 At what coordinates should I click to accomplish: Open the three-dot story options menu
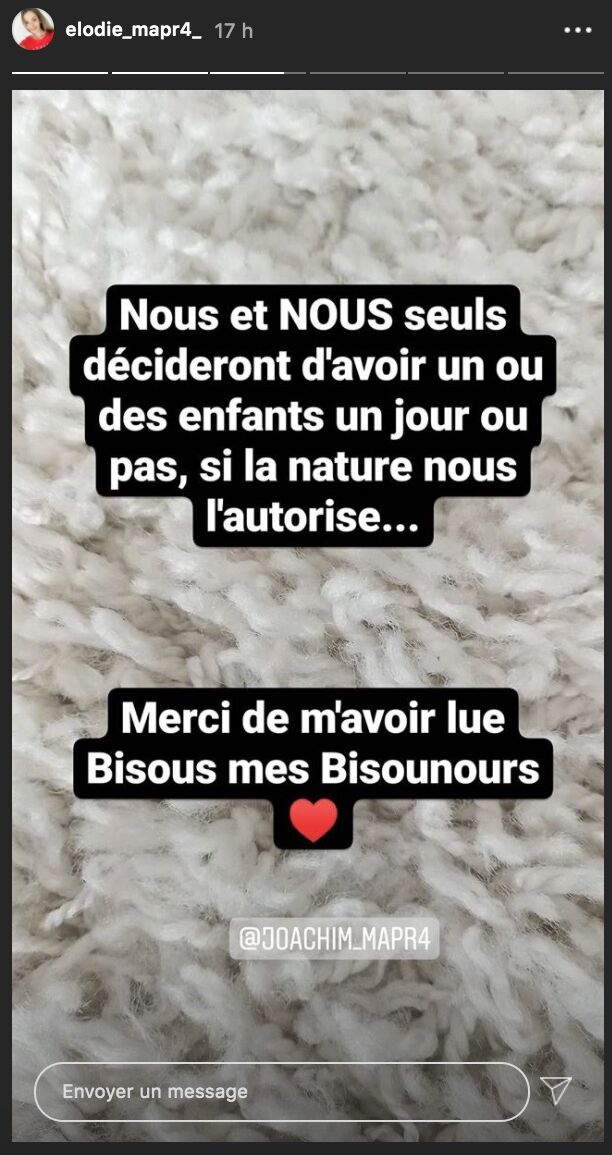pyautogui.click(x=578, y=30)
